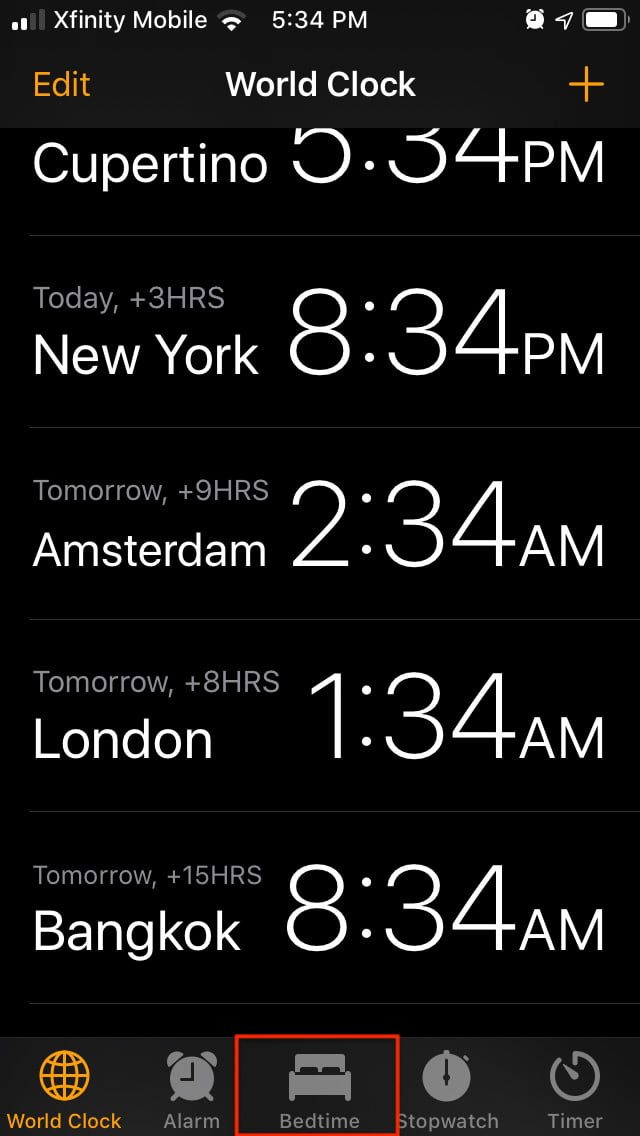Tap the World Clock tab

64,1090
